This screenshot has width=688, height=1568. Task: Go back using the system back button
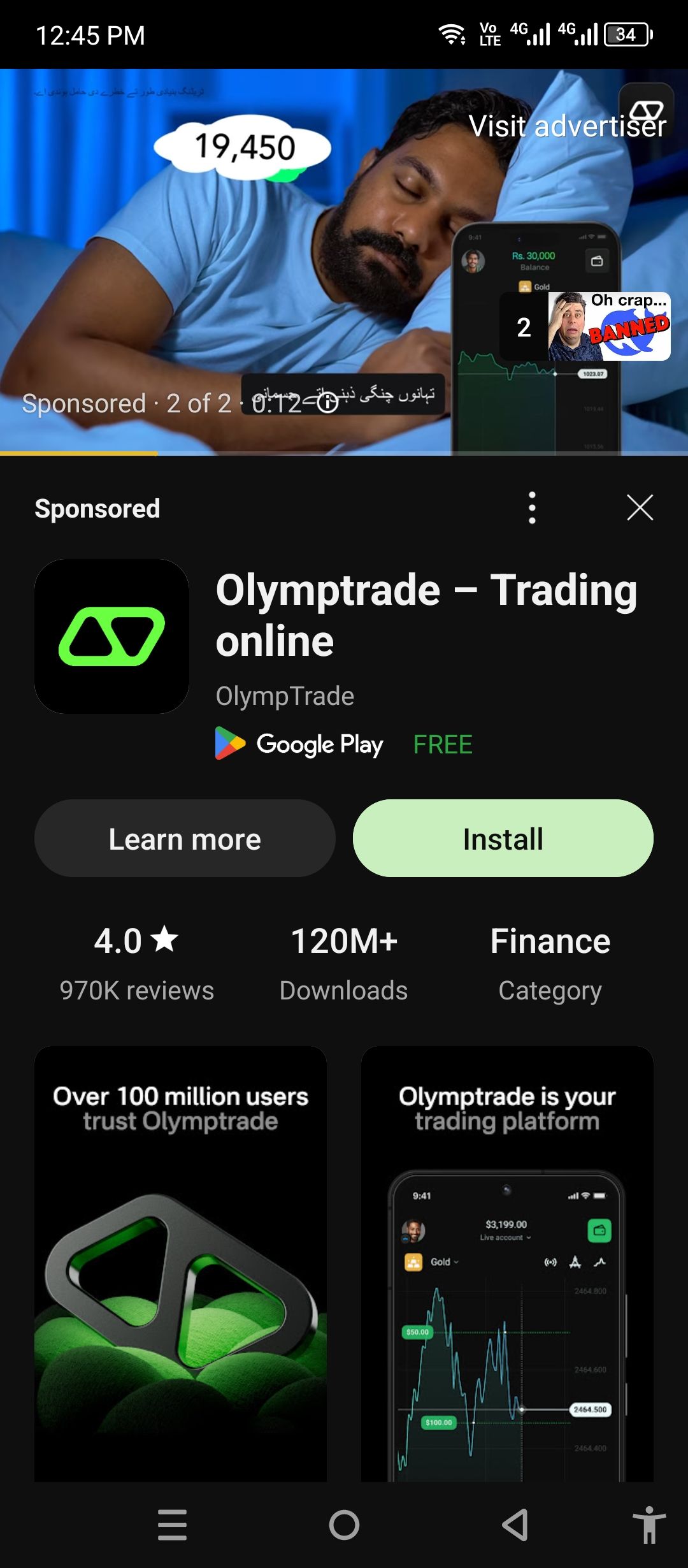515,1525
